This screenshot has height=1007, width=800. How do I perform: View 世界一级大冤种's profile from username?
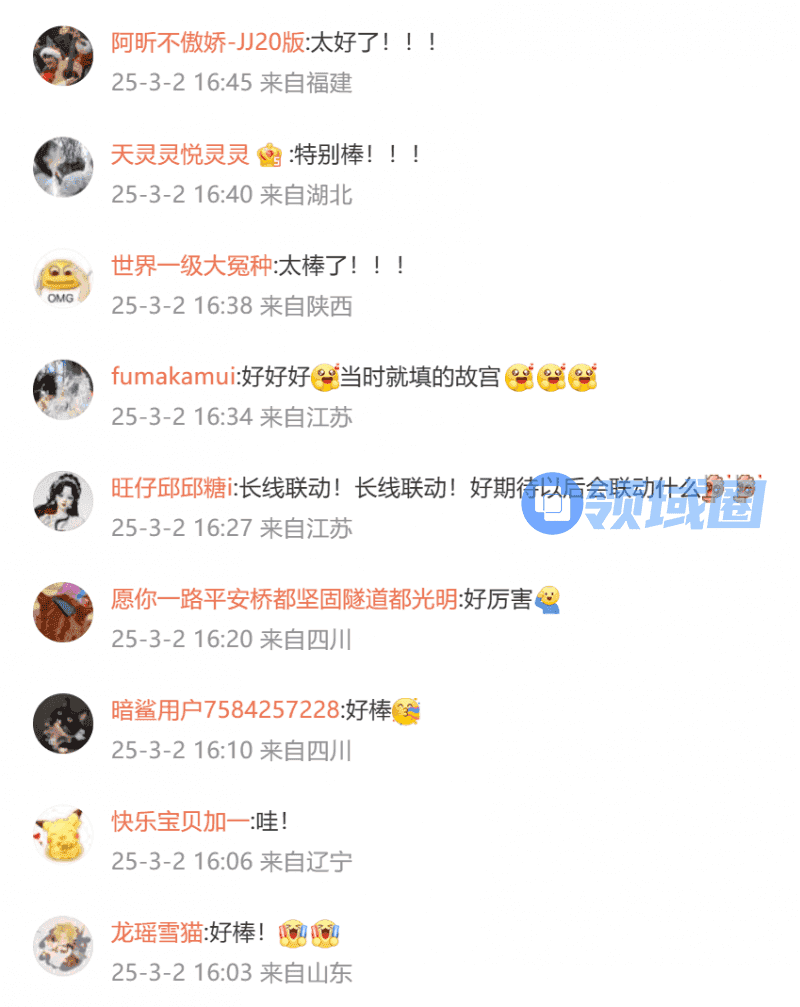[x=191, y=266]
